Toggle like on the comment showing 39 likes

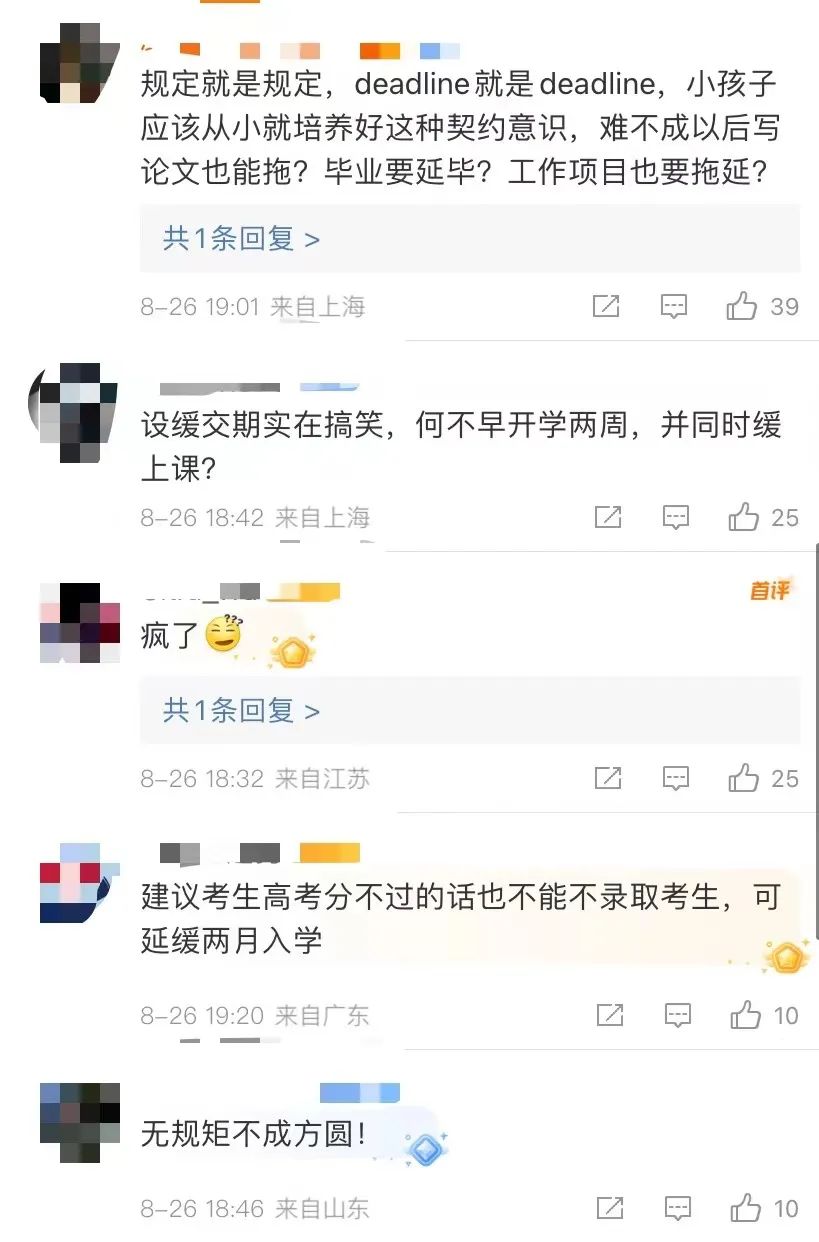740,307
